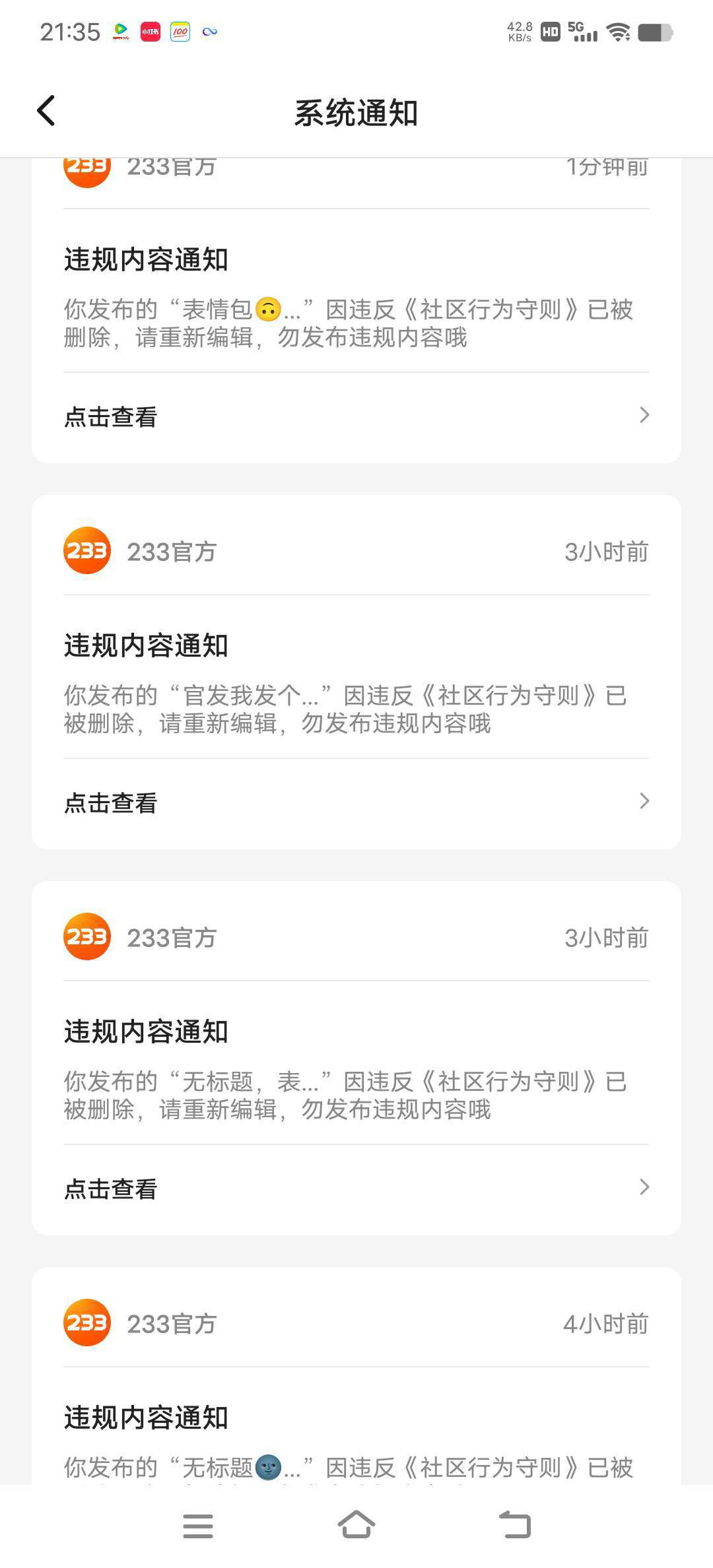
Task: Open 点击查看 under the 无标题，表 violation notice
Action: [x=356, y=1189]
